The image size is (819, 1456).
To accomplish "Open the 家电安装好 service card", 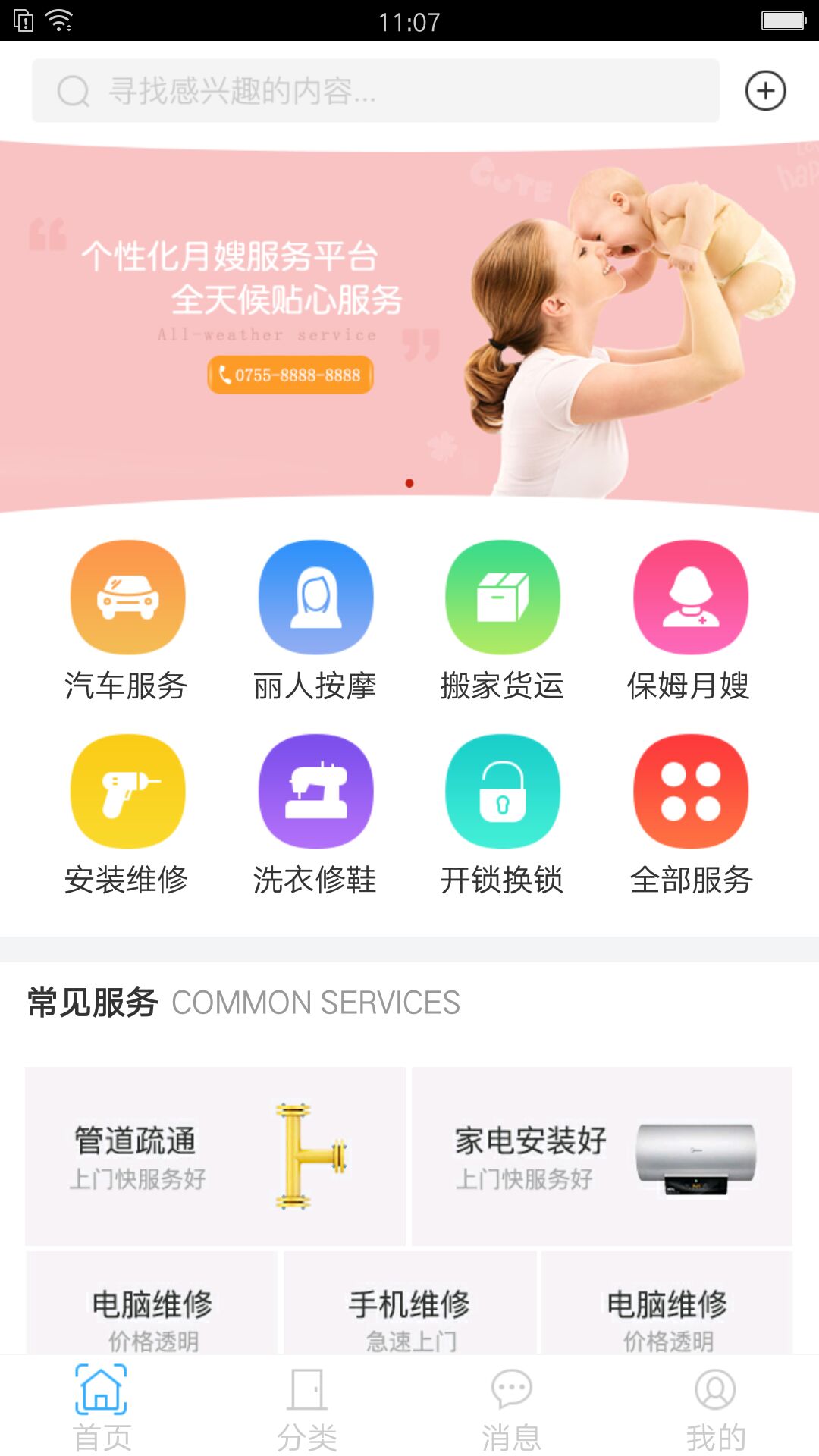I will coord(602,1156).
